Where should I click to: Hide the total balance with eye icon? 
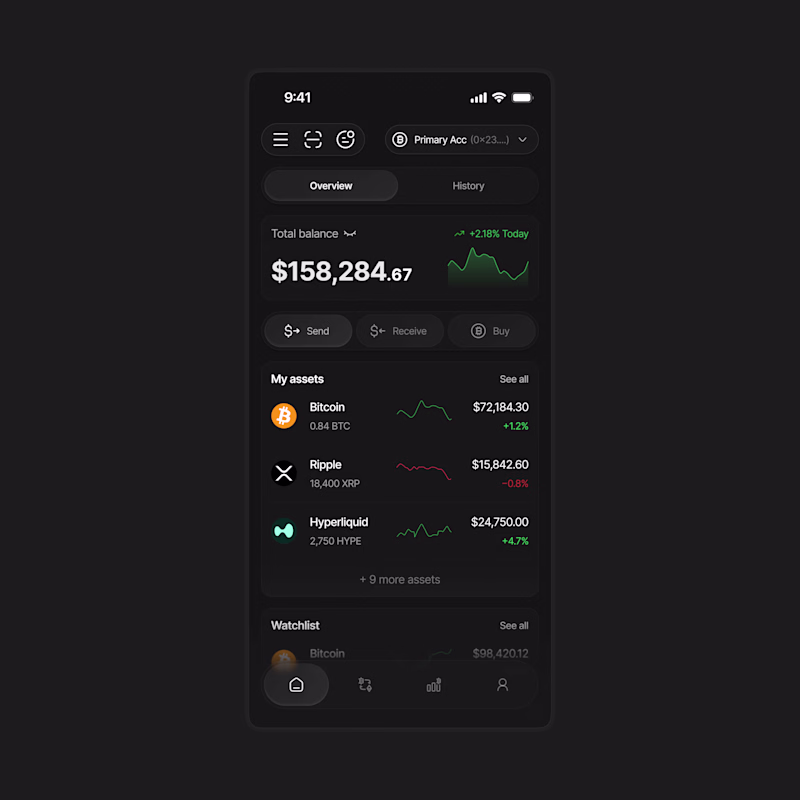point(350,234)
